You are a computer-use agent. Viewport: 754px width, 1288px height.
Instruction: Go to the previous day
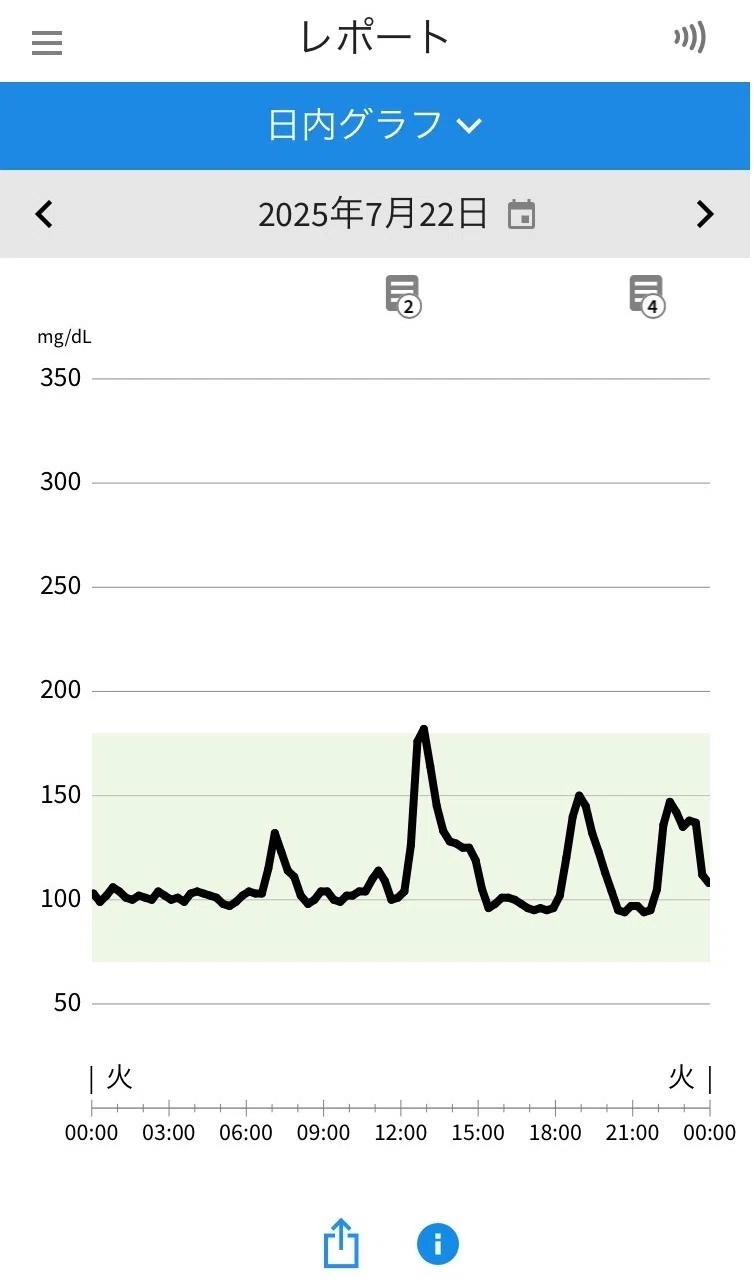pyautogui.click(x=44, y=214)
